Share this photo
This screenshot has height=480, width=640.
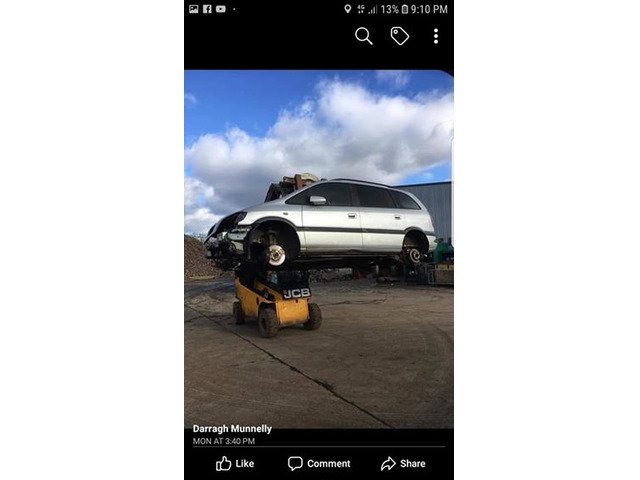click(403, 463)
